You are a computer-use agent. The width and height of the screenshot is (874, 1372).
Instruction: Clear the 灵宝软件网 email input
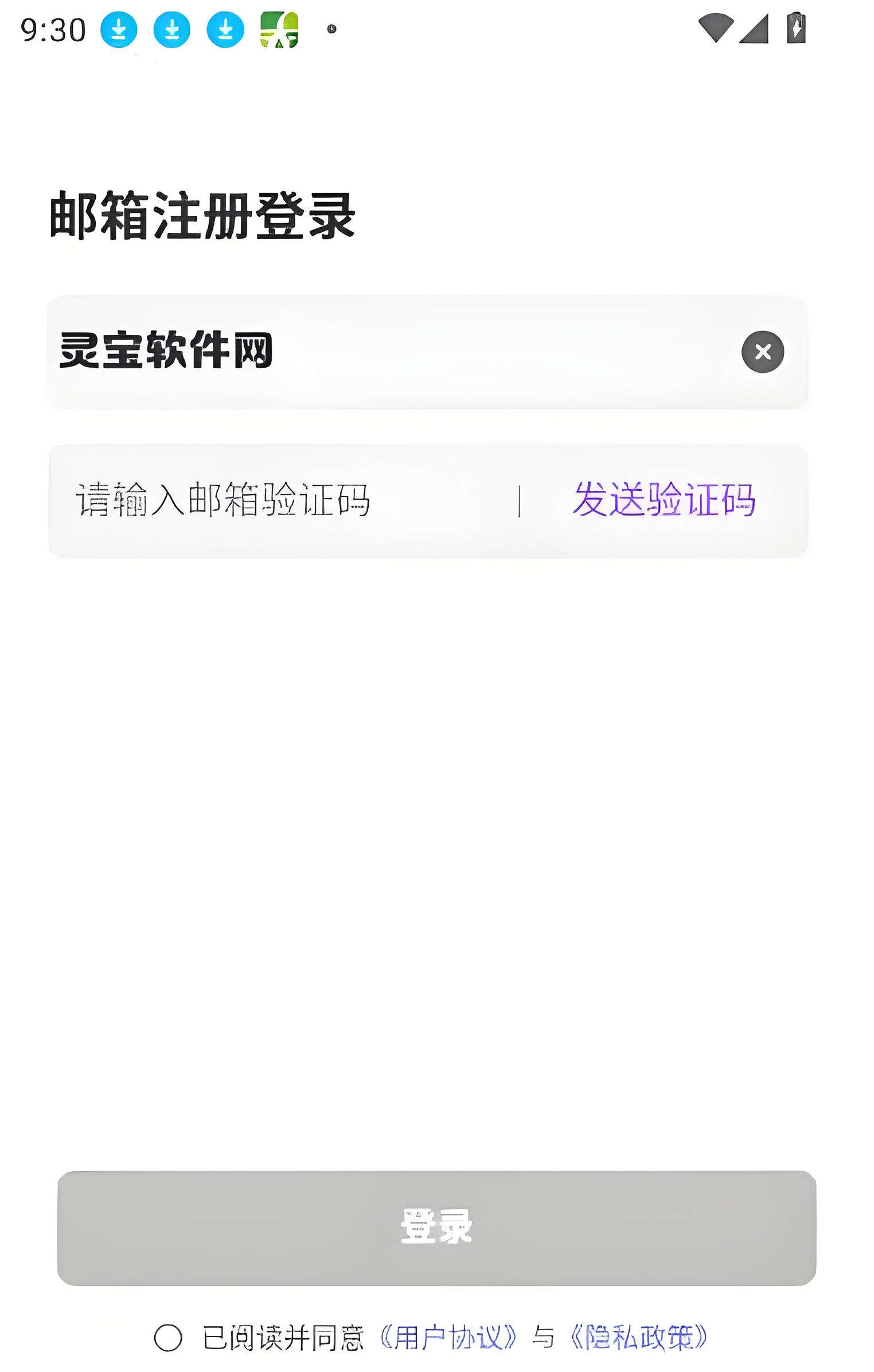tap(762, 352)
